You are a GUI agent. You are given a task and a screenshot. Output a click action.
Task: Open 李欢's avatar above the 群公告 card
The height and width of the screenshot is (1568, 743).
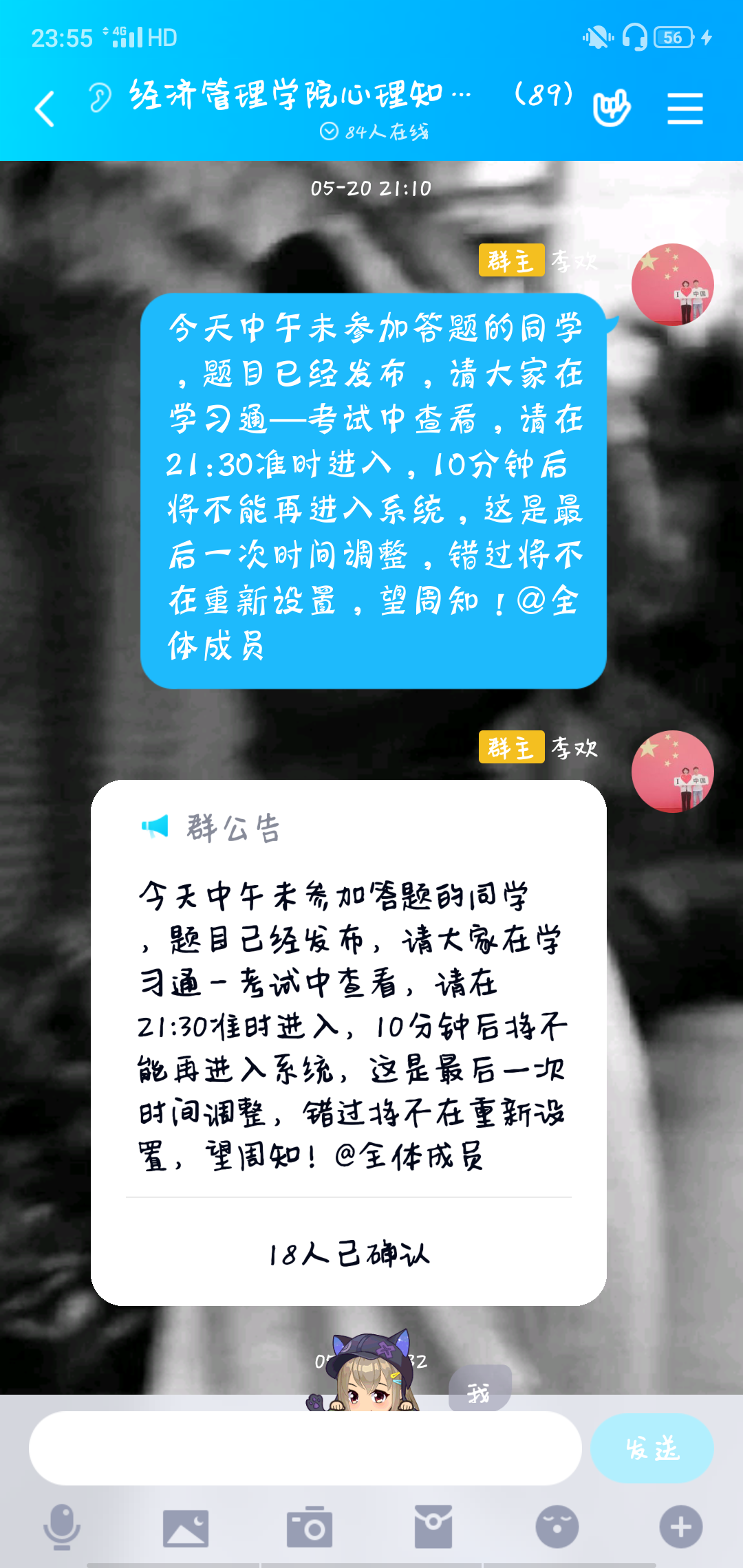[x=672, y=772]
